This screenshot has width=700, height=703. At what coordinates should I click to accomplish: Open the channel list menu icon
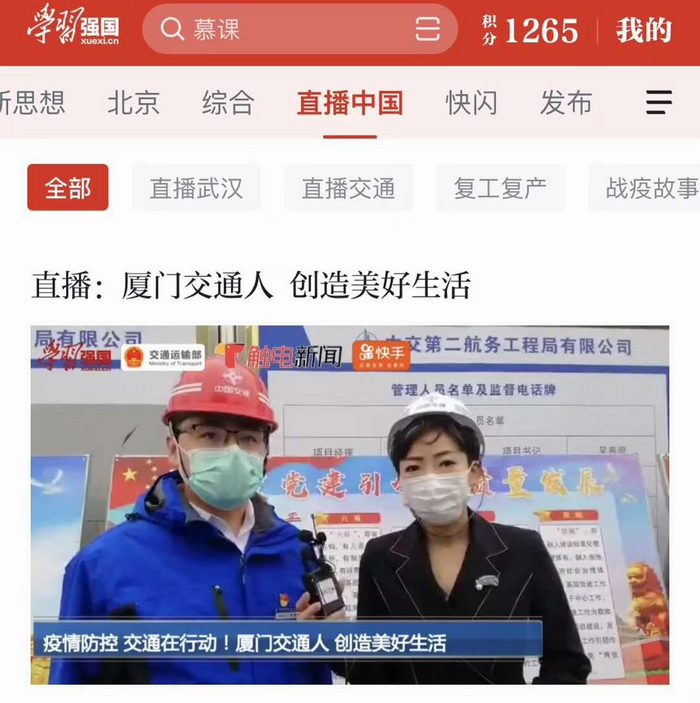point(659,102)
